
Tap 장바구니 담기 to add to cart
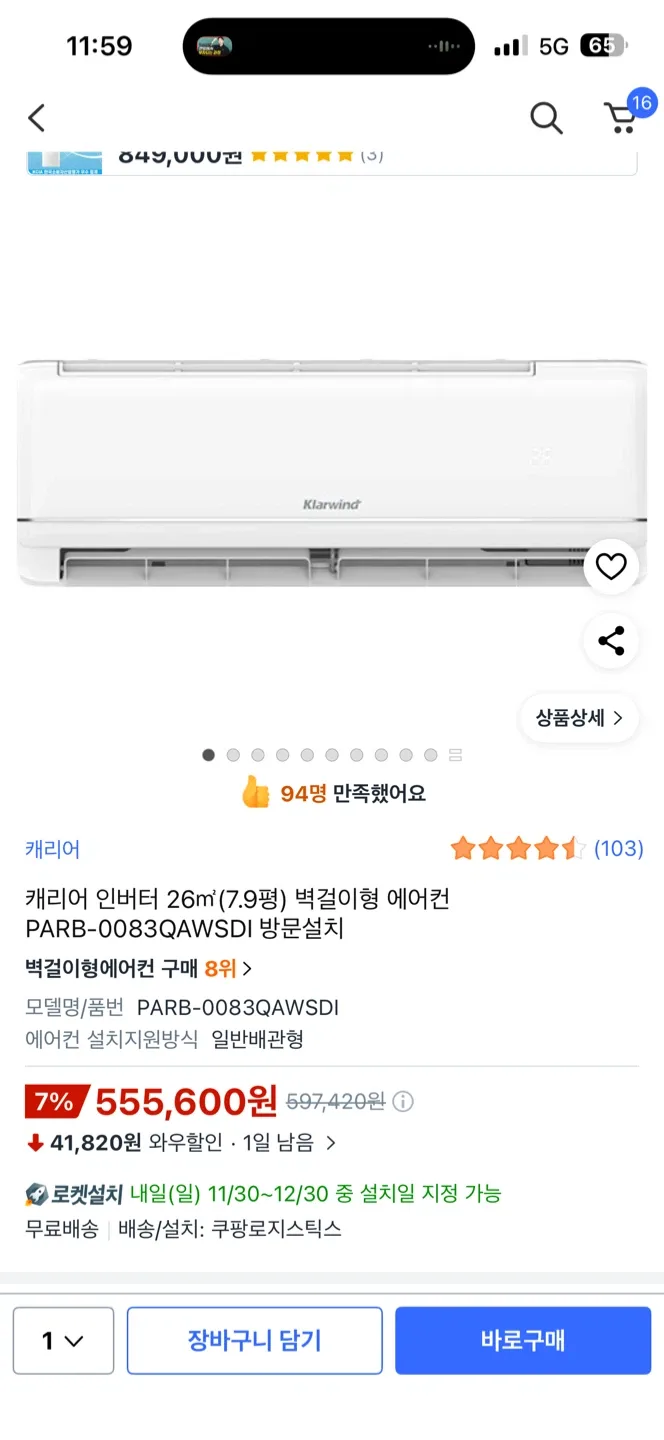(254, 1341)
